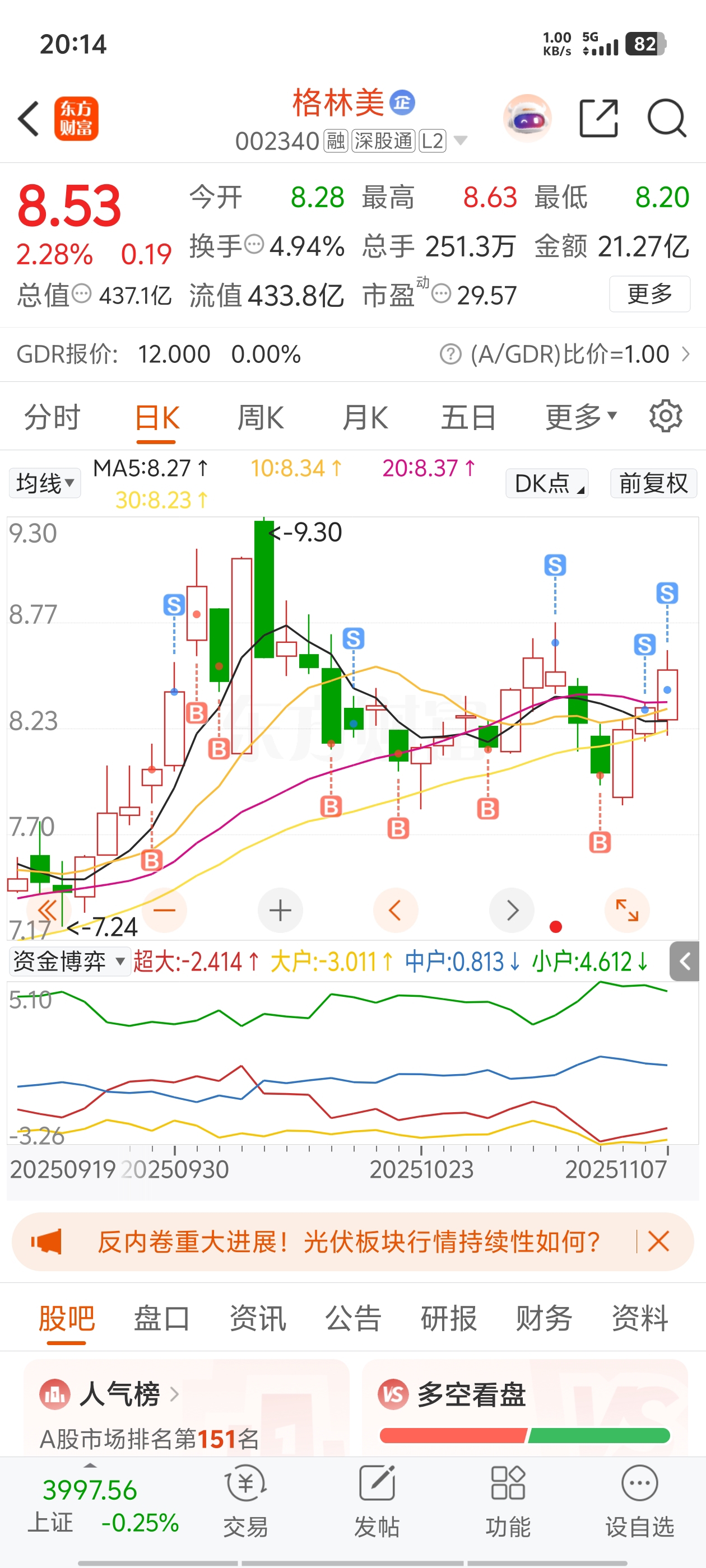Select the 五日 chart tab
The image size is (706, 1568).
468,418
